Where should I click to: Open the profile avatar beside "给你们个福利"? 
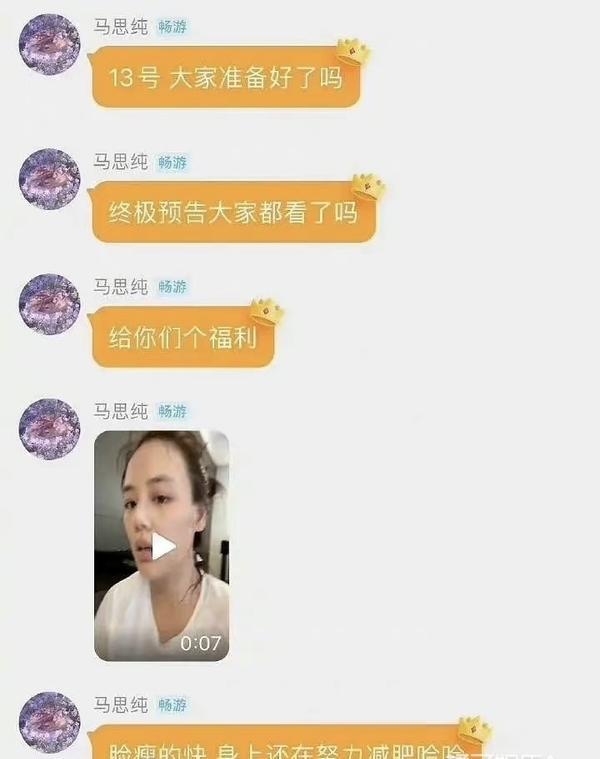pos(49,304)
